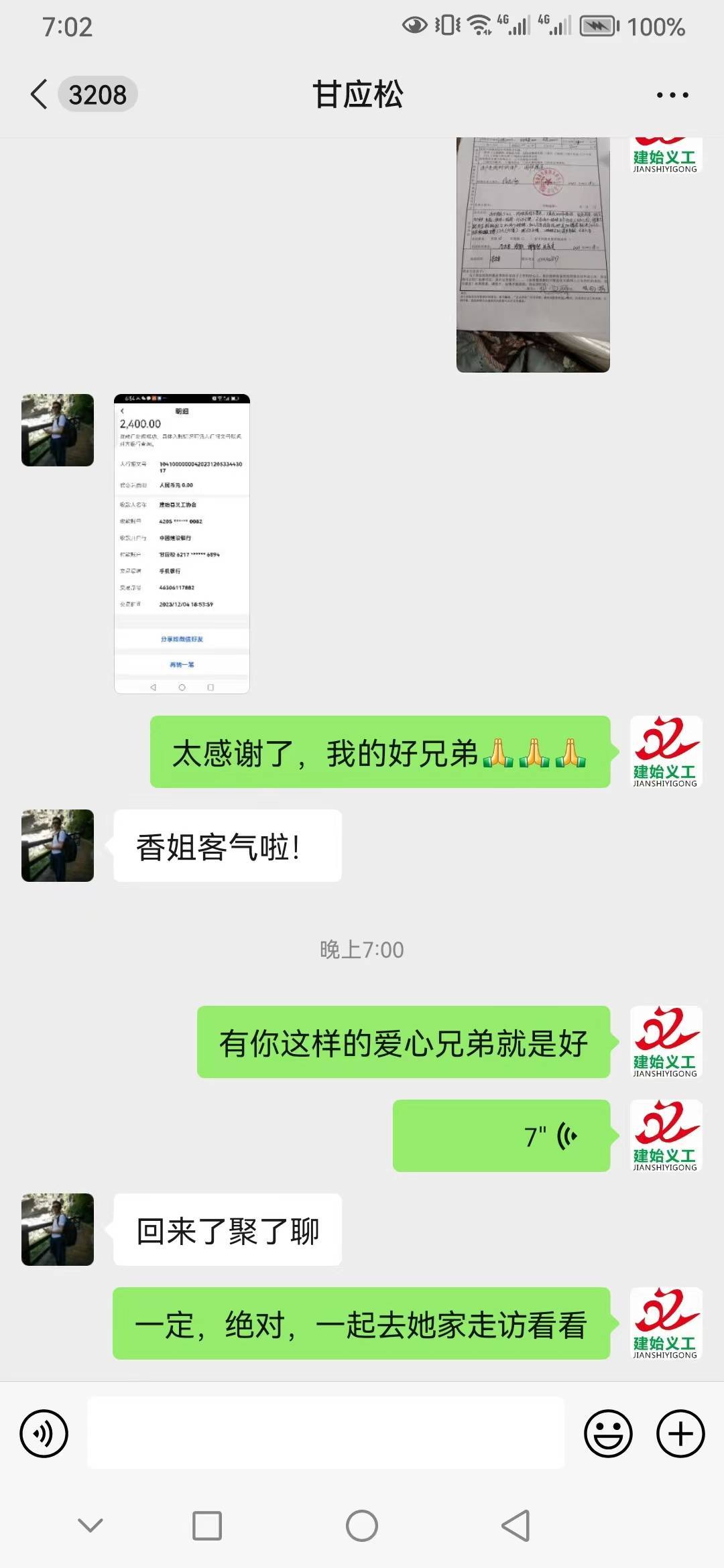Open the plus attachment menu
The width and height of the screenshot is (724, 1568).
[x=680, y=1434]
